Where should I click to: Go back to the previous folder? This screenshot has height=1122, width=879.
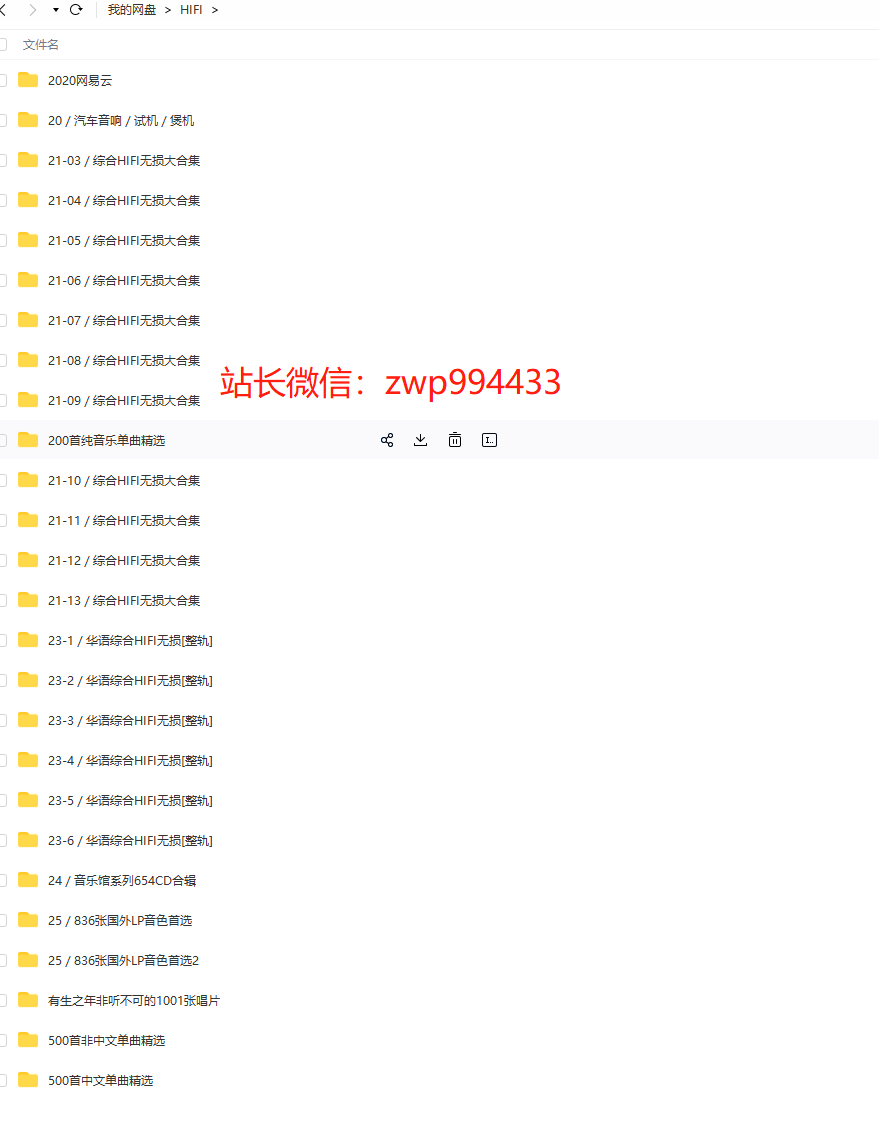coord(4,10)
